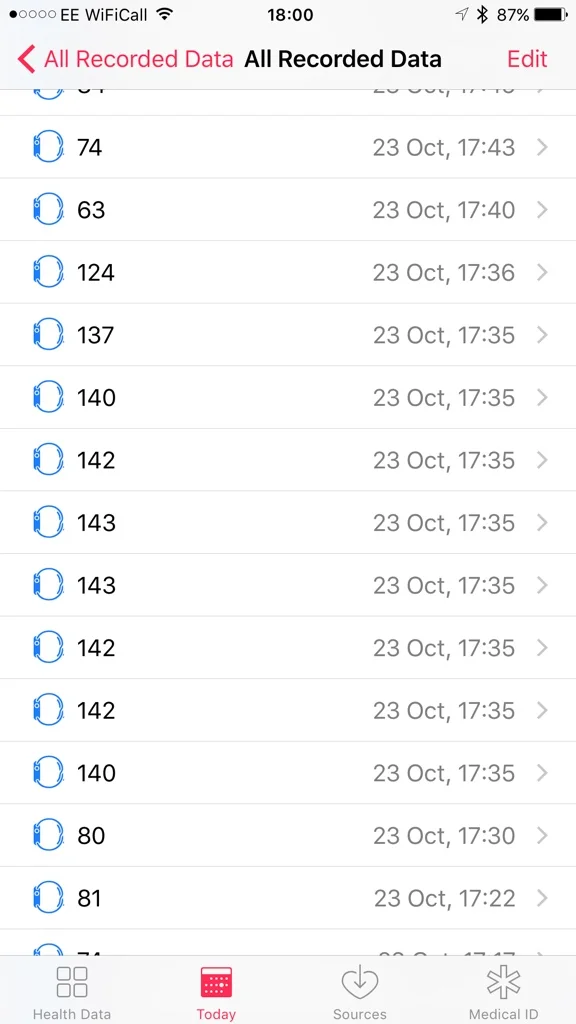Go back to All Recorded Data
This screenshot has height=1024, width=576.
(x=125, y=59)
